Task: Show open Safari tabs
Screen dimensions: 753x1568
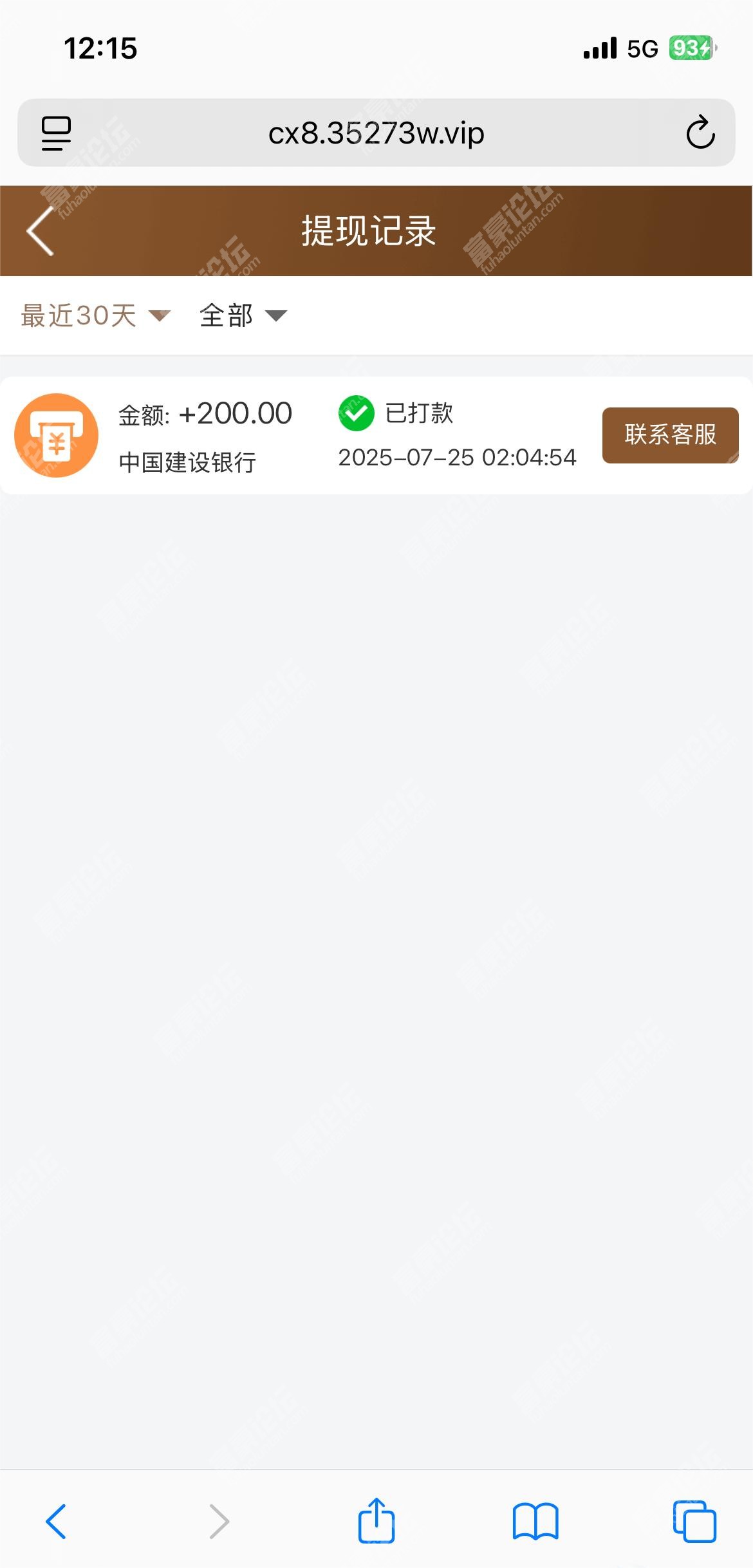Action: 694,1522
